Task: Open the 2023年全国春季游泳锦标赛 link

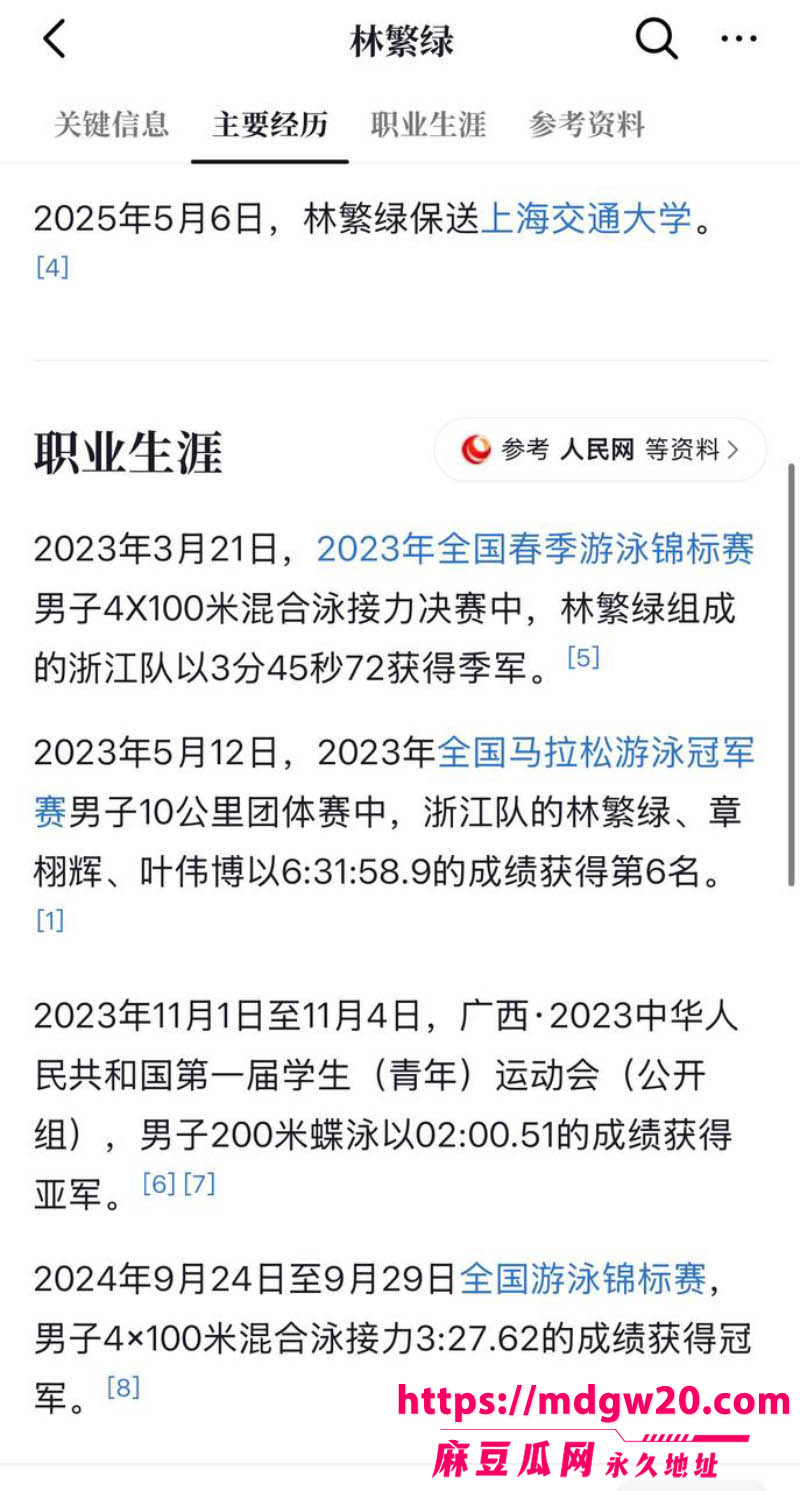Action: tap(535, 549)
